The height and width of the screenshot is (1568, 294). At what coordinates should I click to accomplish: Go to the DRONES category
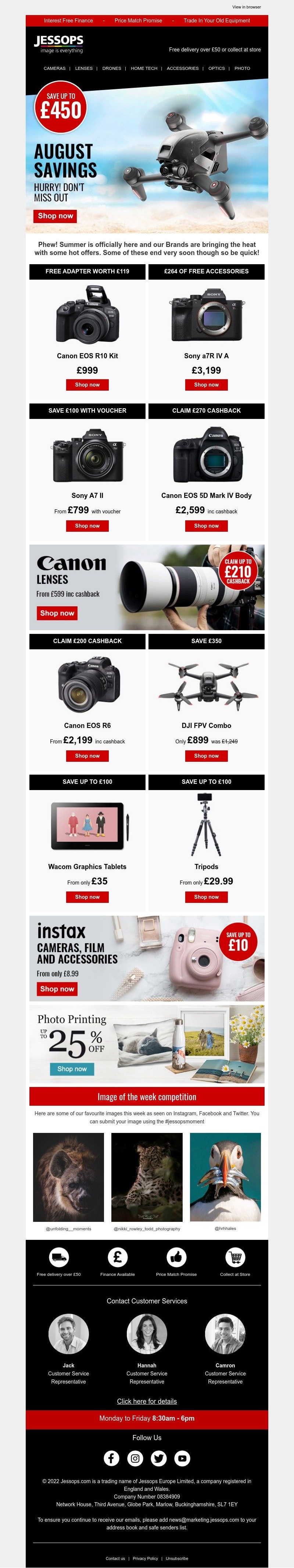click(111, 68)
